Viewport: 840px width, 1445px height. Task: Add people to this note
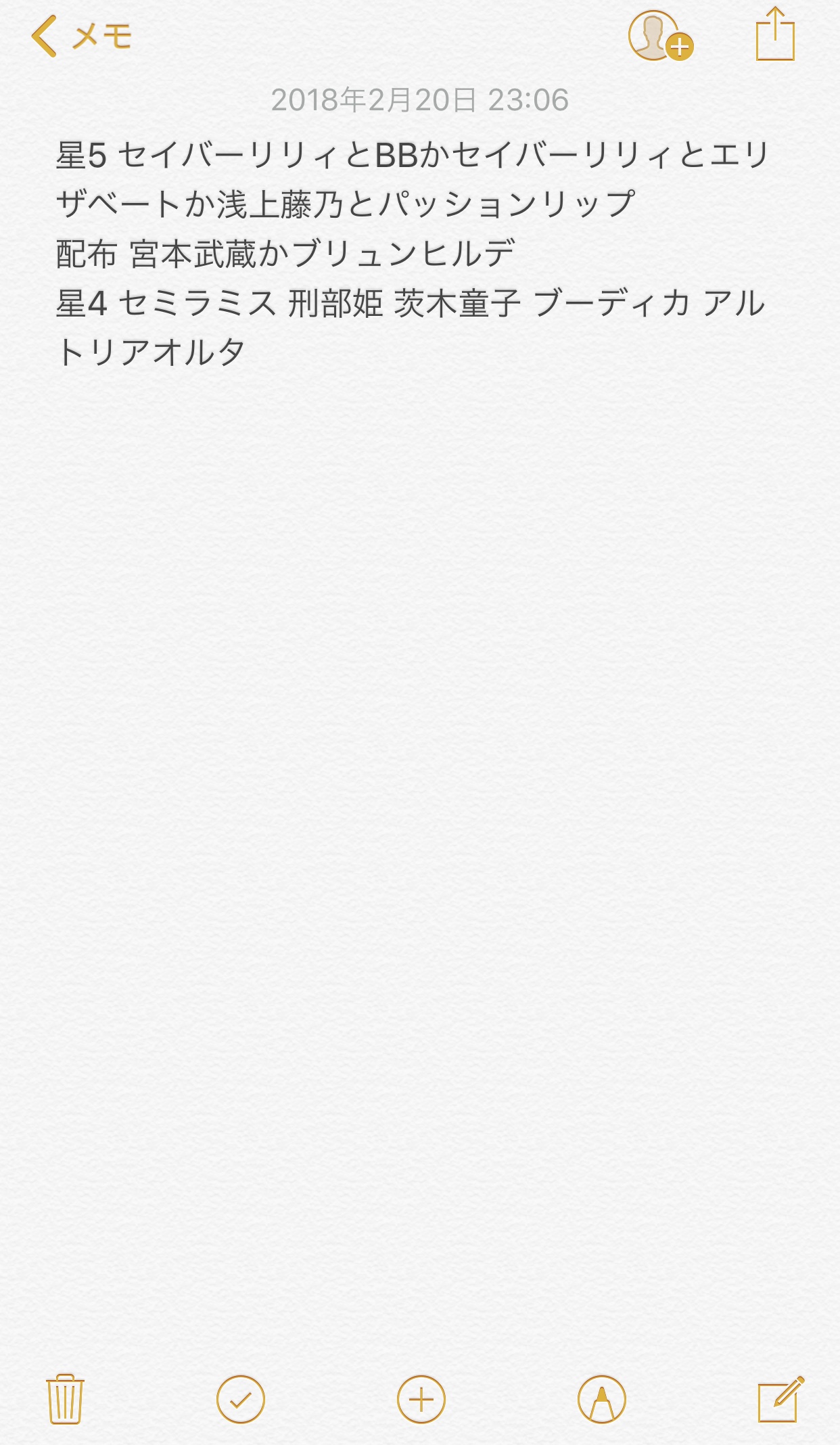tap(659, 36)
